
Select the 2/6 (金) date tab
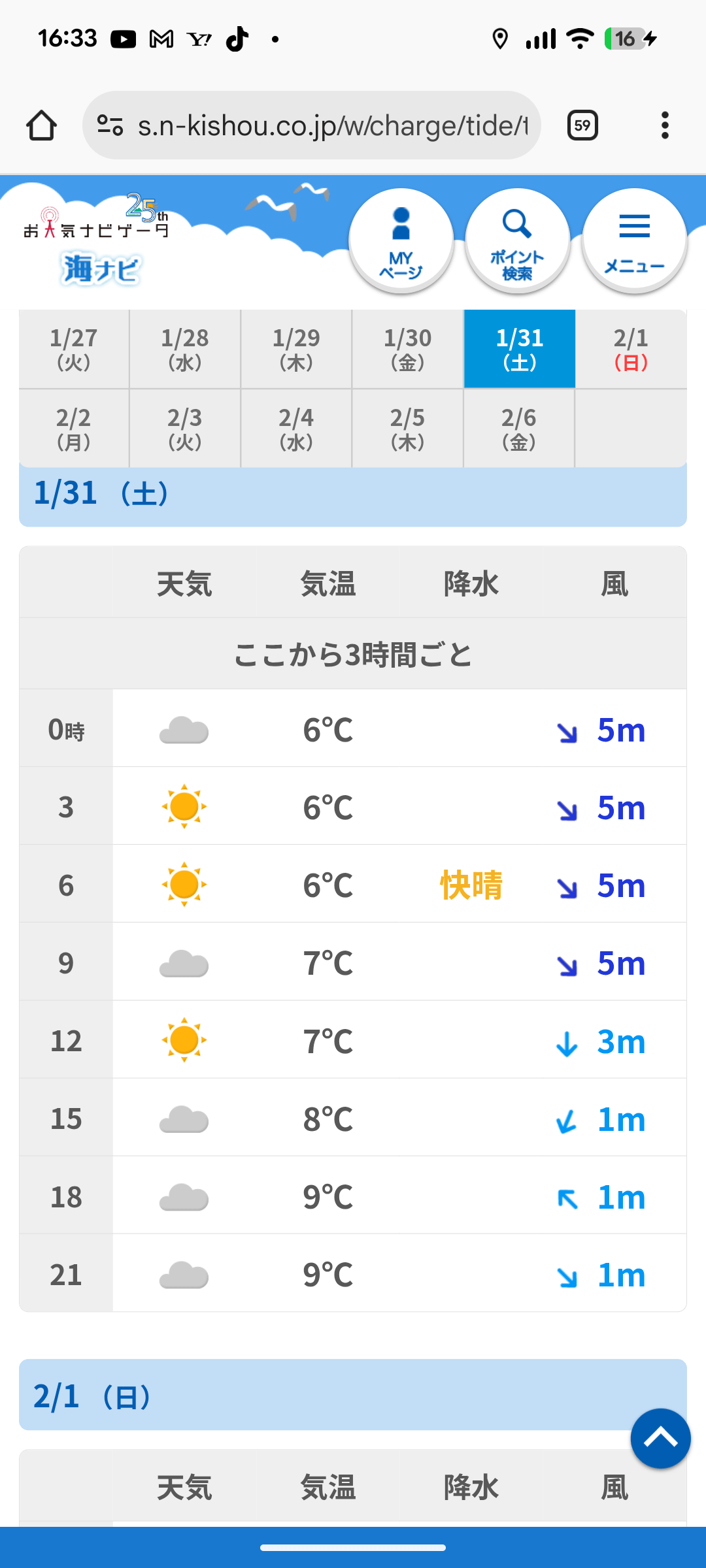pos(519,429)
